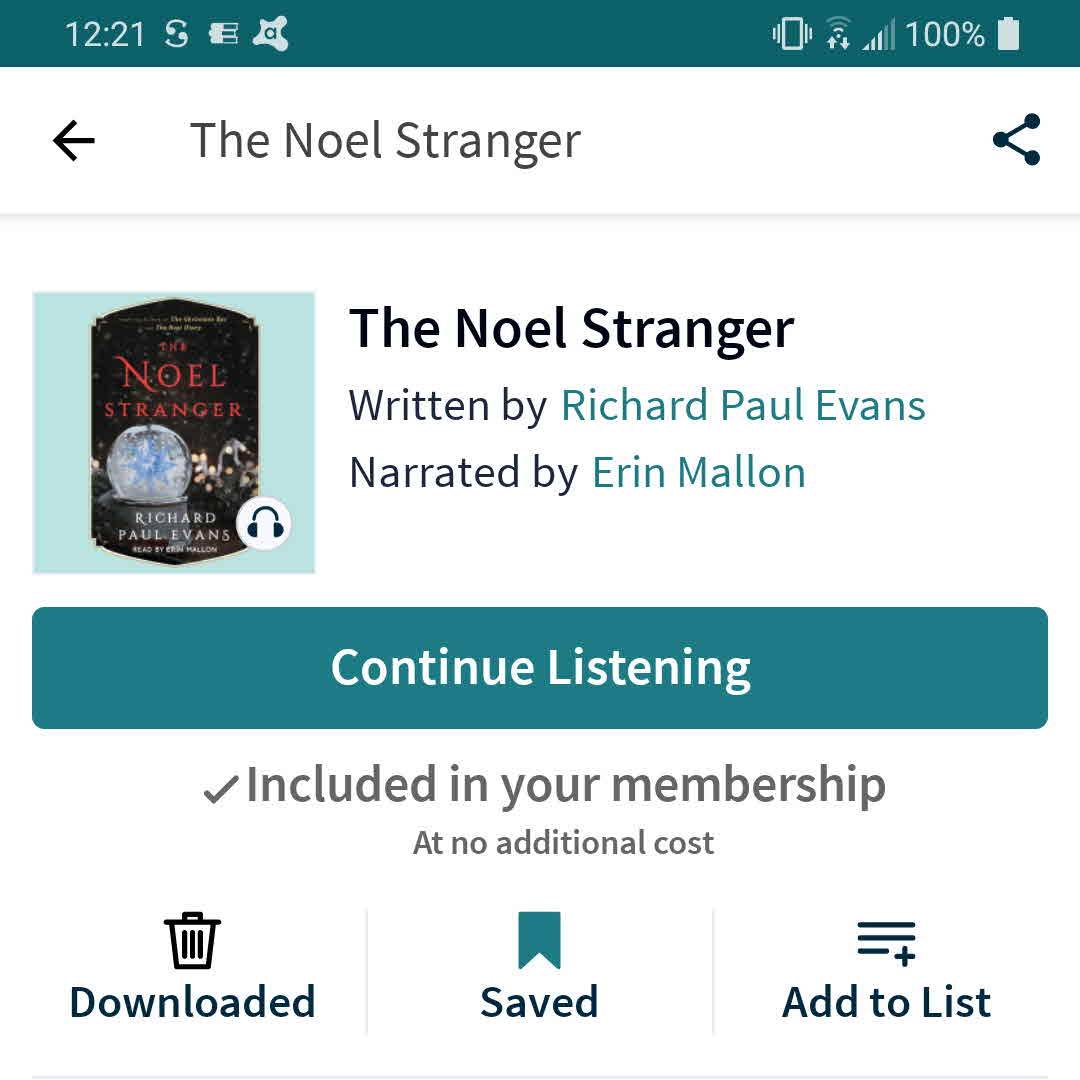The image size is (1080, 1080).
Task: Go back using the arrow icon
Action: tap(74, 141)
